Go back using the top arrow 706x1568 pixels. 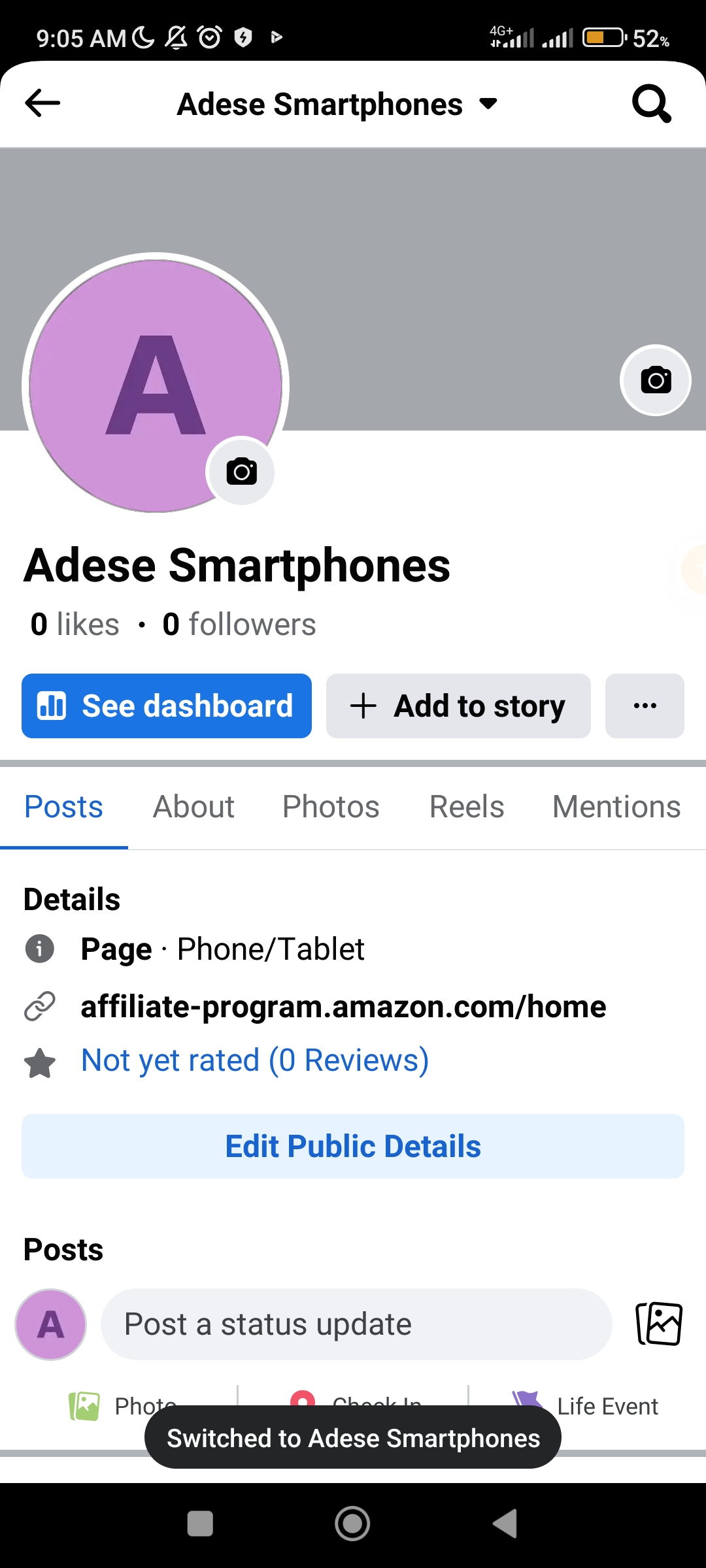[x=42, y=103]
